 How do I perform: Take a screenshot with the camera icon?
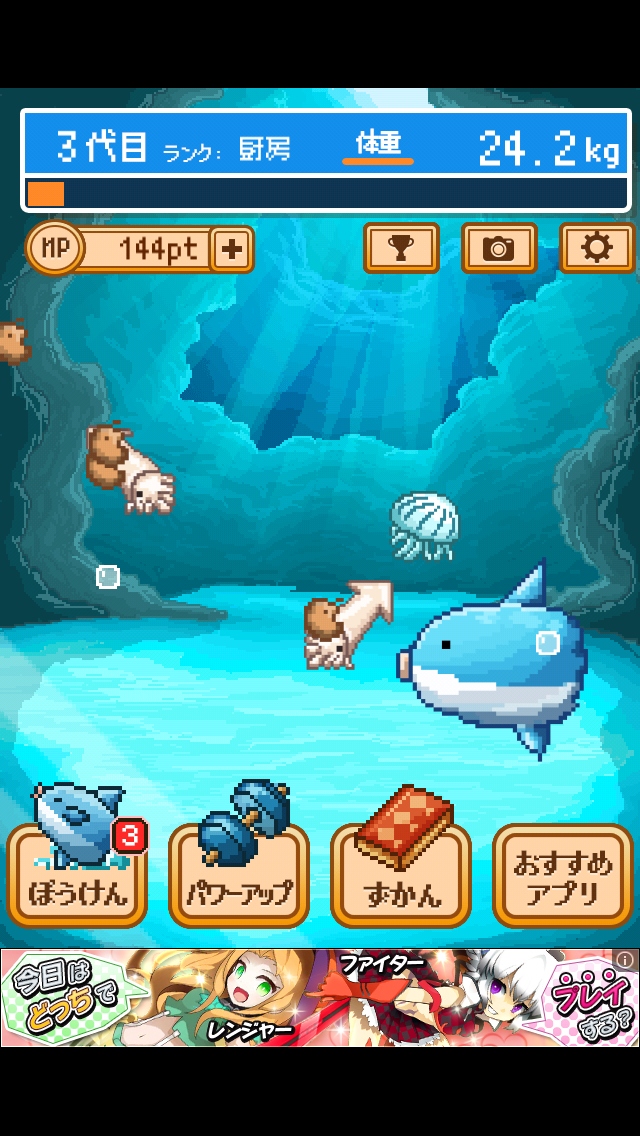[x=499, y=248]
